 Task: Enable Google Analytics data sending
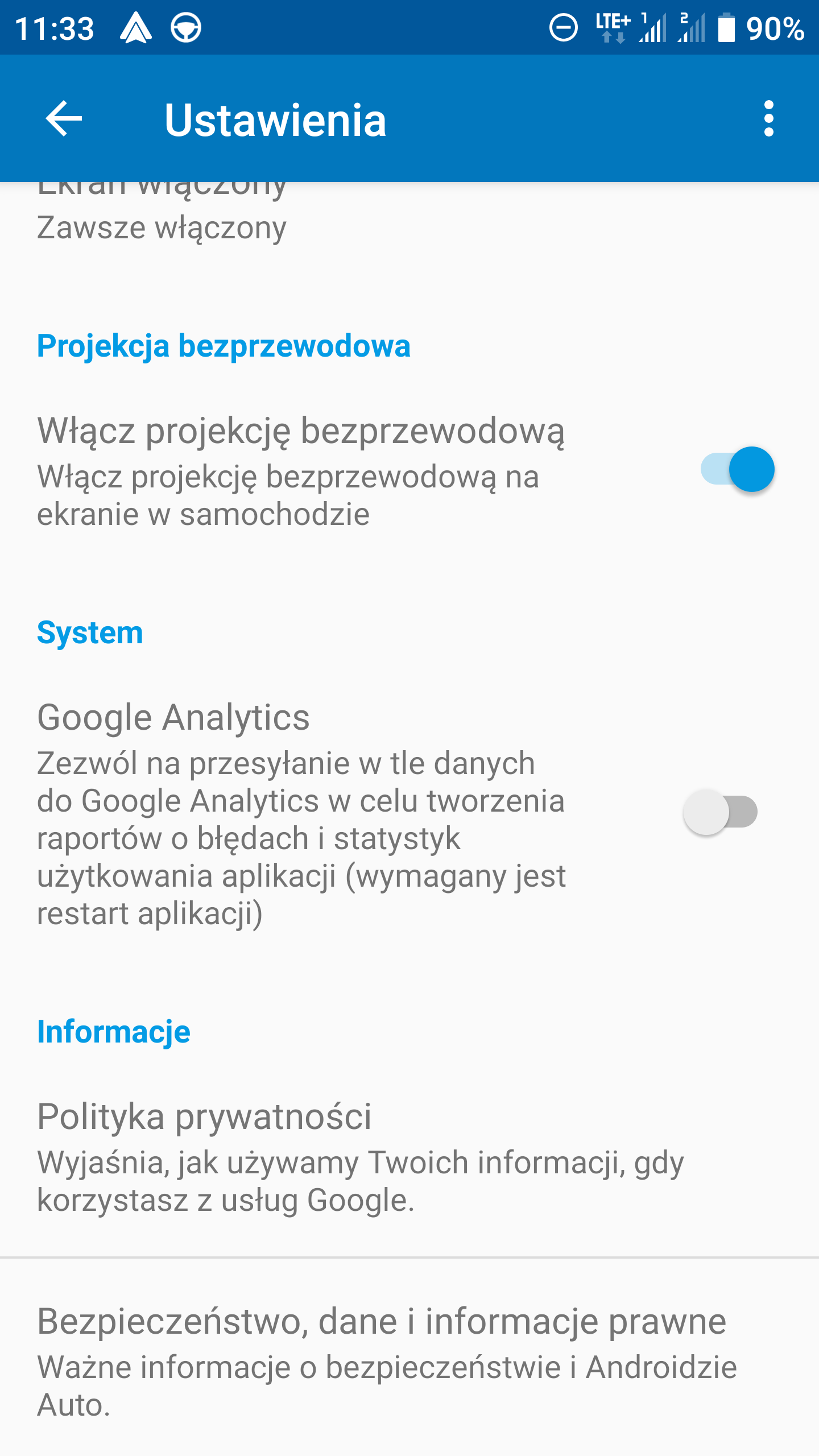coord(720,812)
